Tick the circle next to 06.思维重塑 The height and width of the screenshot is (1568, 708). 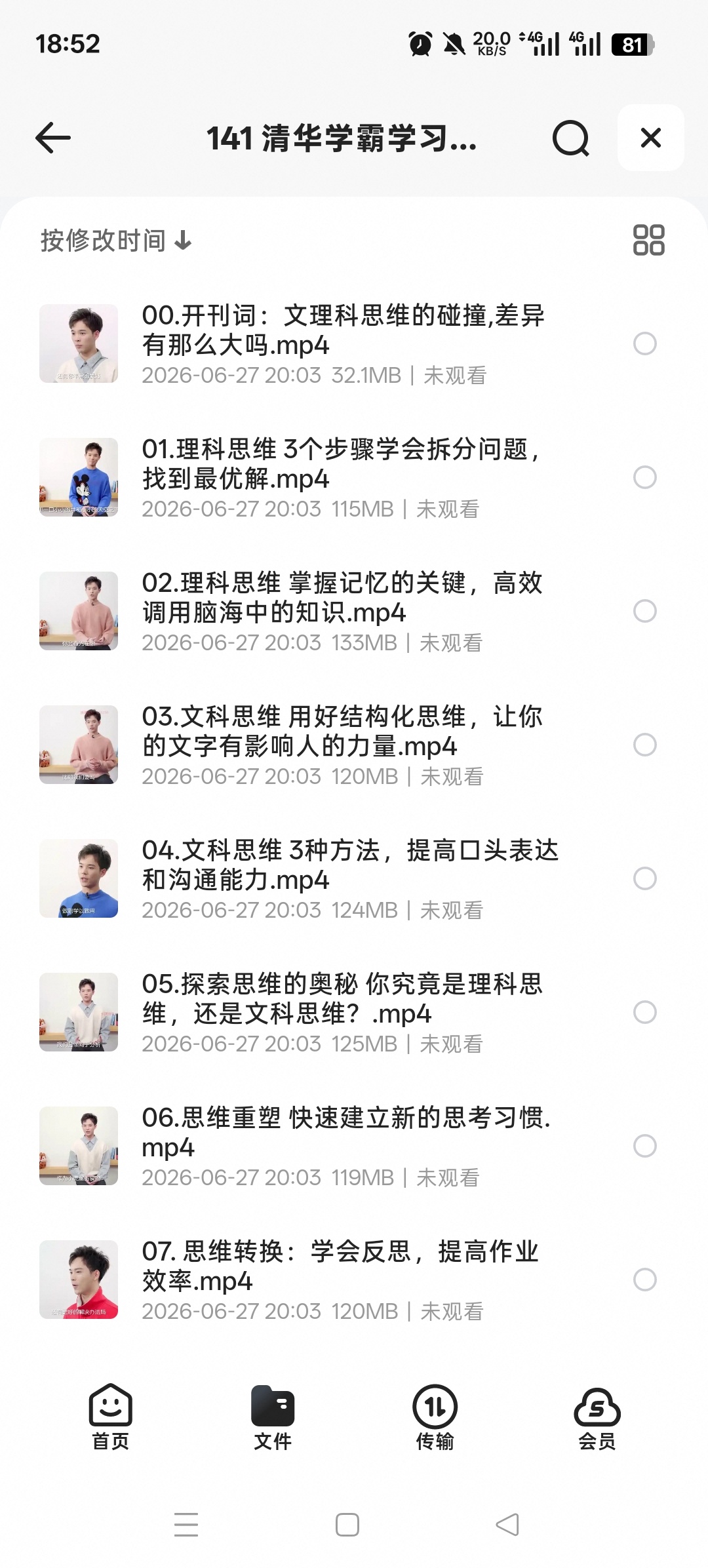(645, 1146)
